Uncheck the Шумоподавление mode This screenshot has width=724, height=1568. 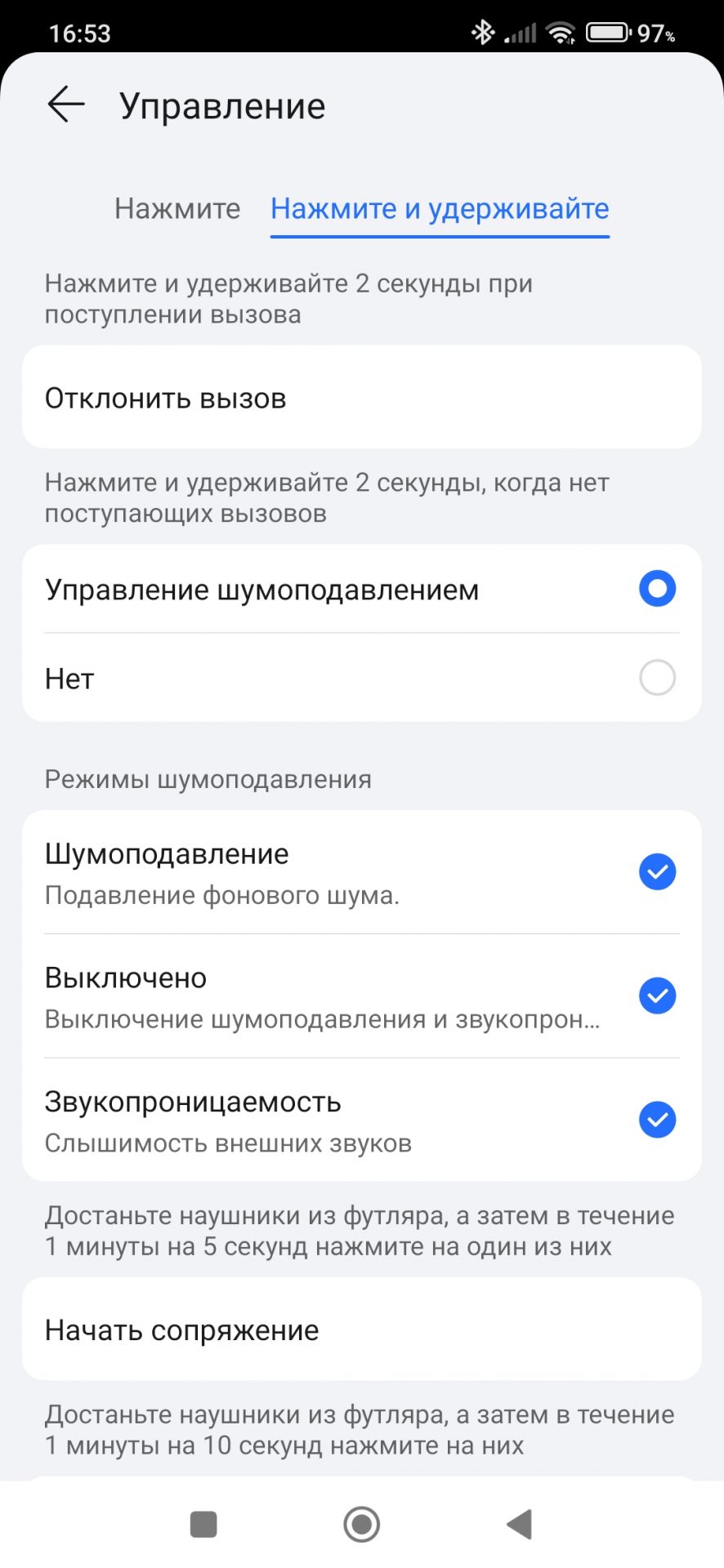point(657,872)
